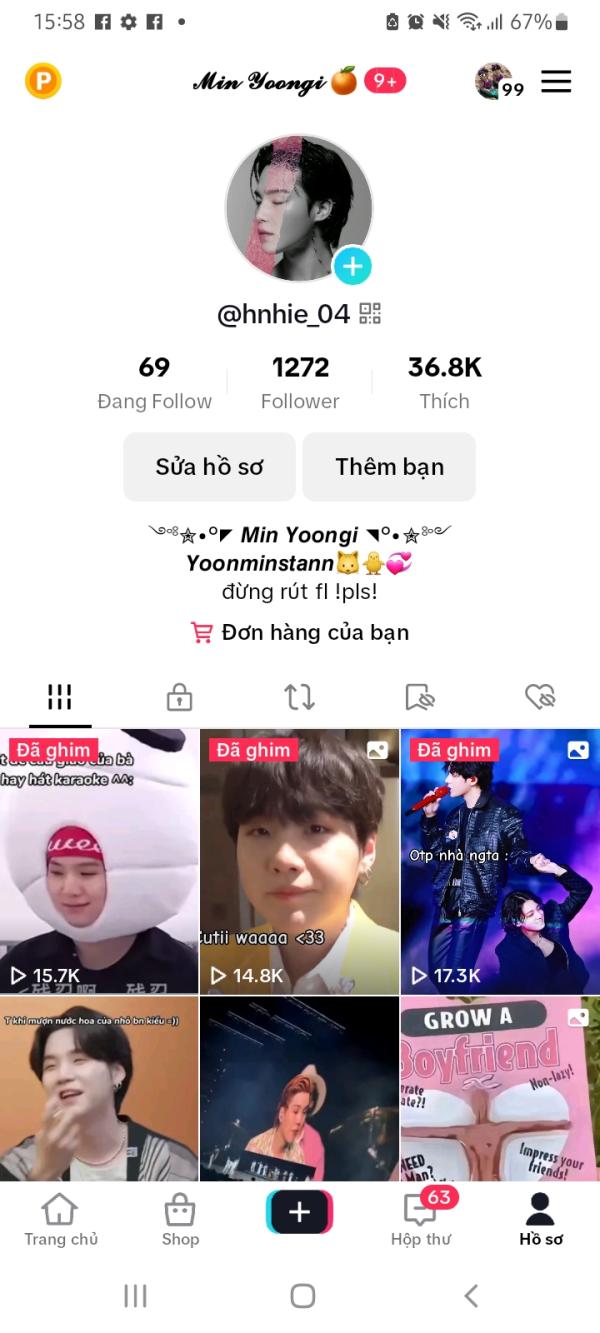Switch to the reposts tab
Screen dimensions: 600x1333
(299, 697)
